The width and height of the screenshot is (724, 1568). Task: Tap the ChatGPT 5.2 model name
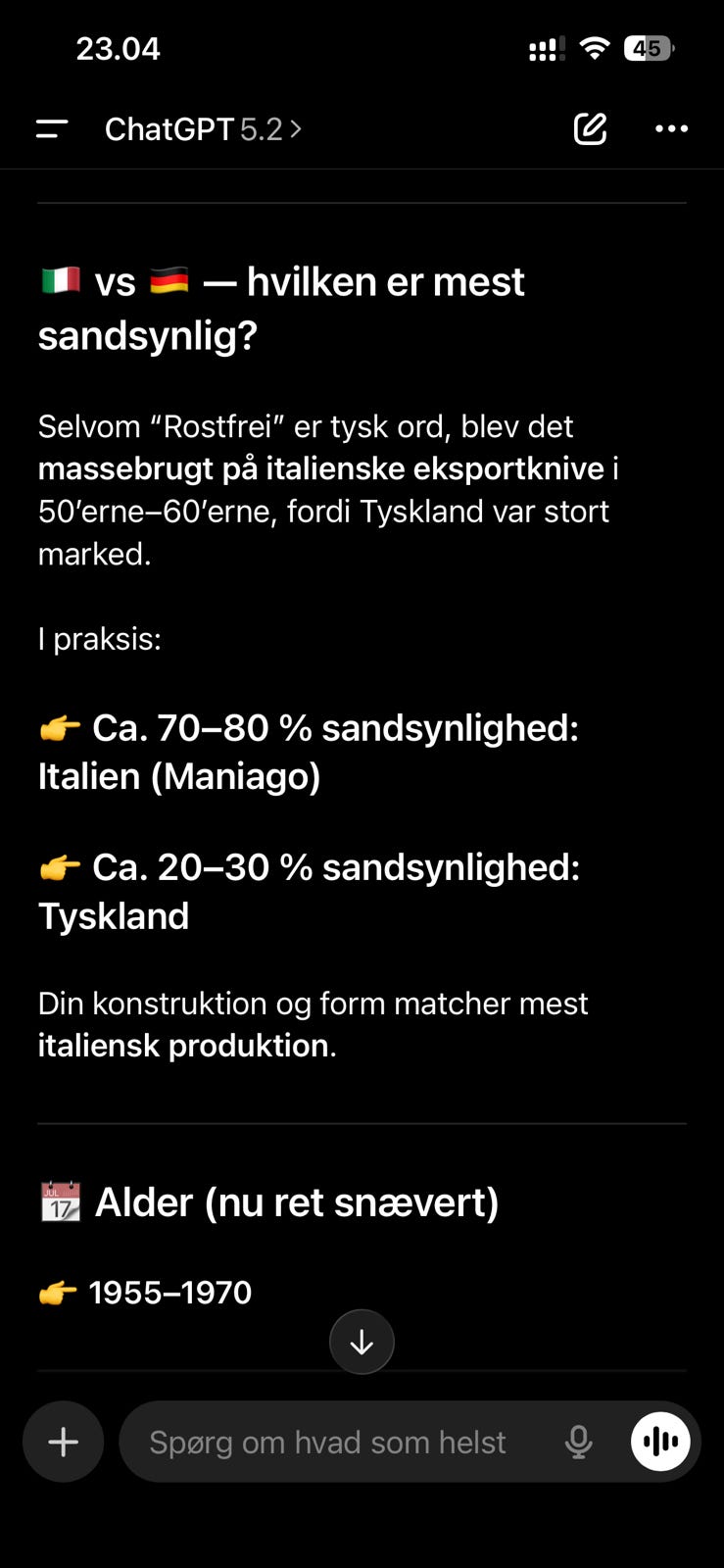(193, 128)
